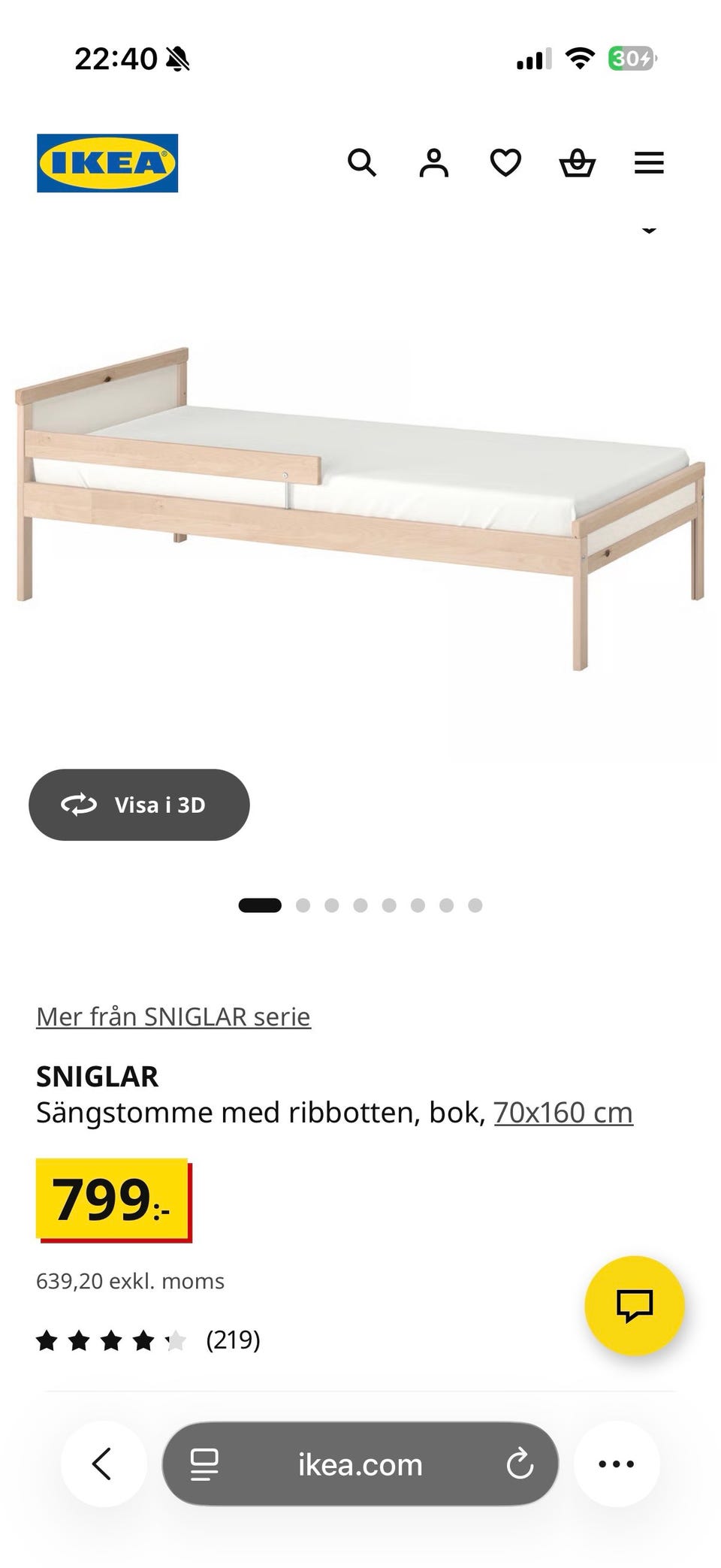
Task: Open browser more options menu
Action: pos(617,1464)
